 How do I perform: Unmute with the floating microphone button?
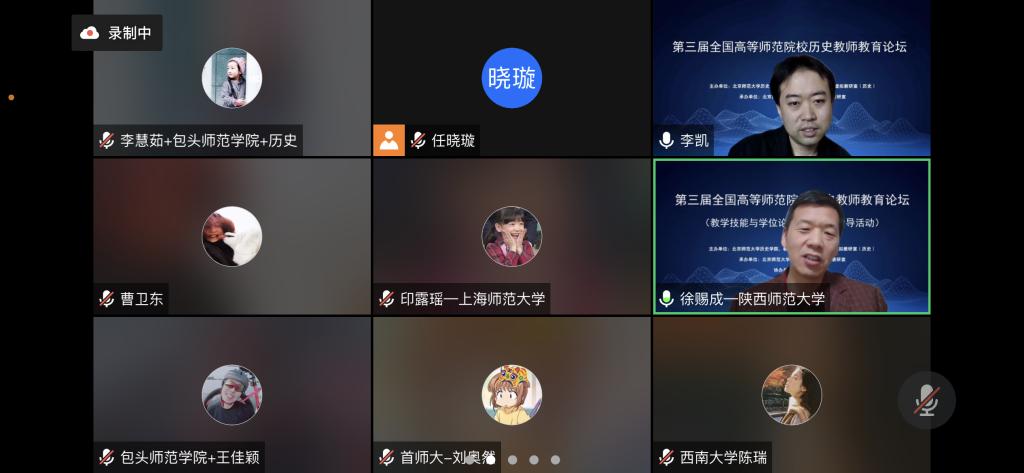926,400
